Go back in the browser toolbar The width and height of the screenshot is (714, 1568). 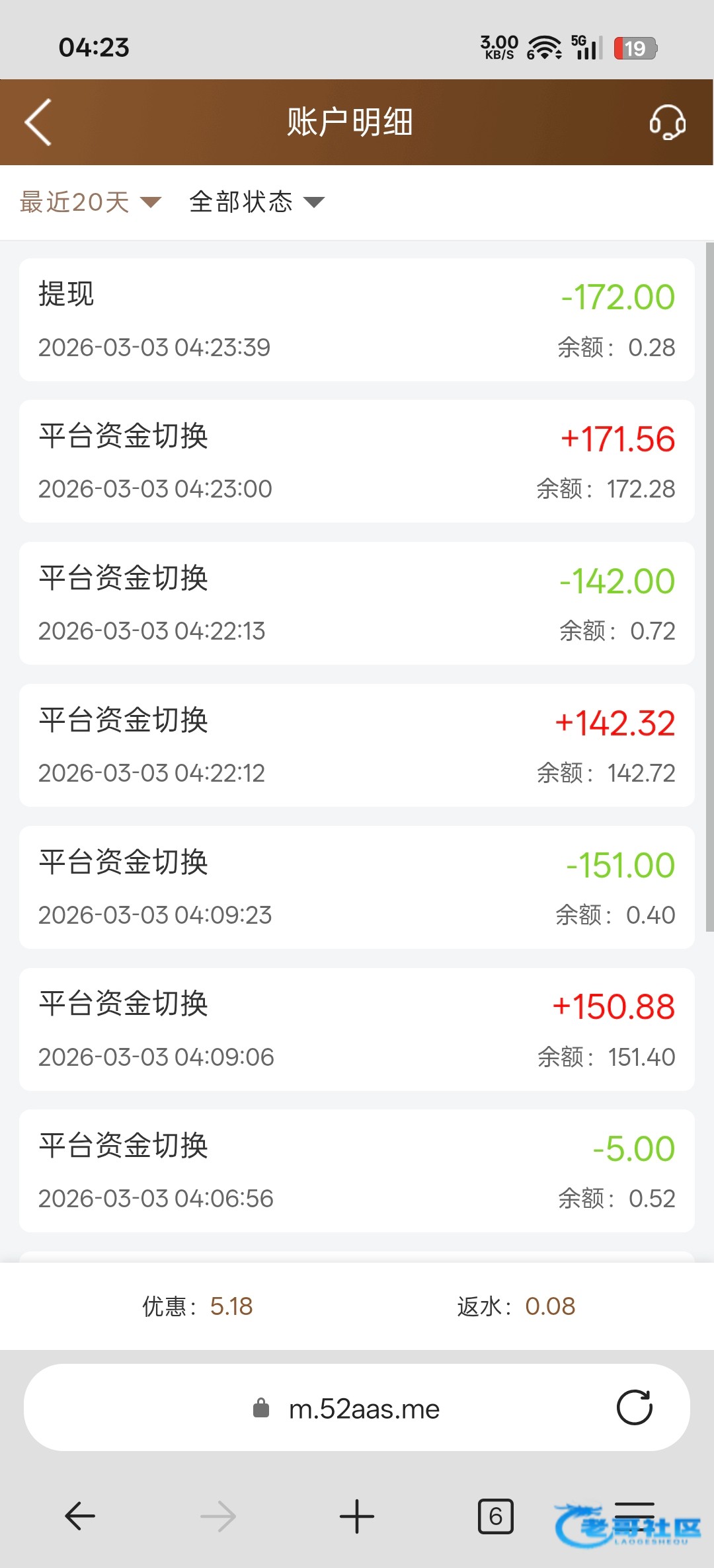80,1516
